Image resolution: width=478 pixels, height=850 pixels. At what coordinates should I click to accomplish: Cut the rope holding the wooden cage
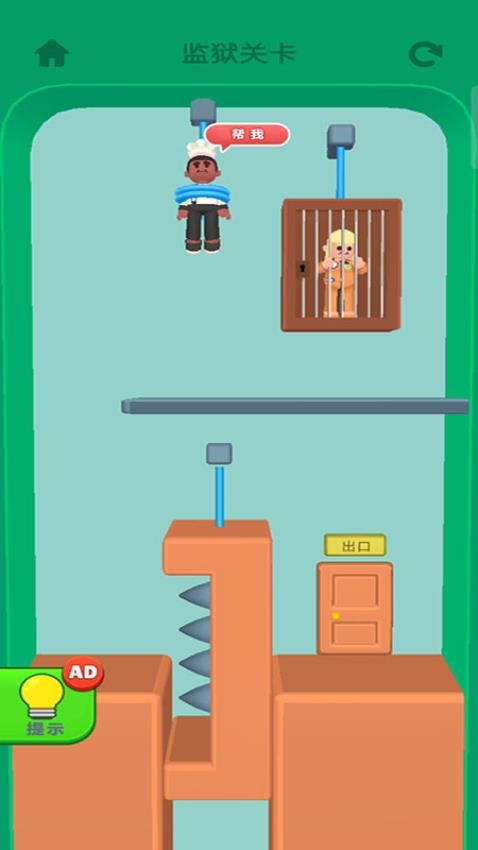coord(340,173)
